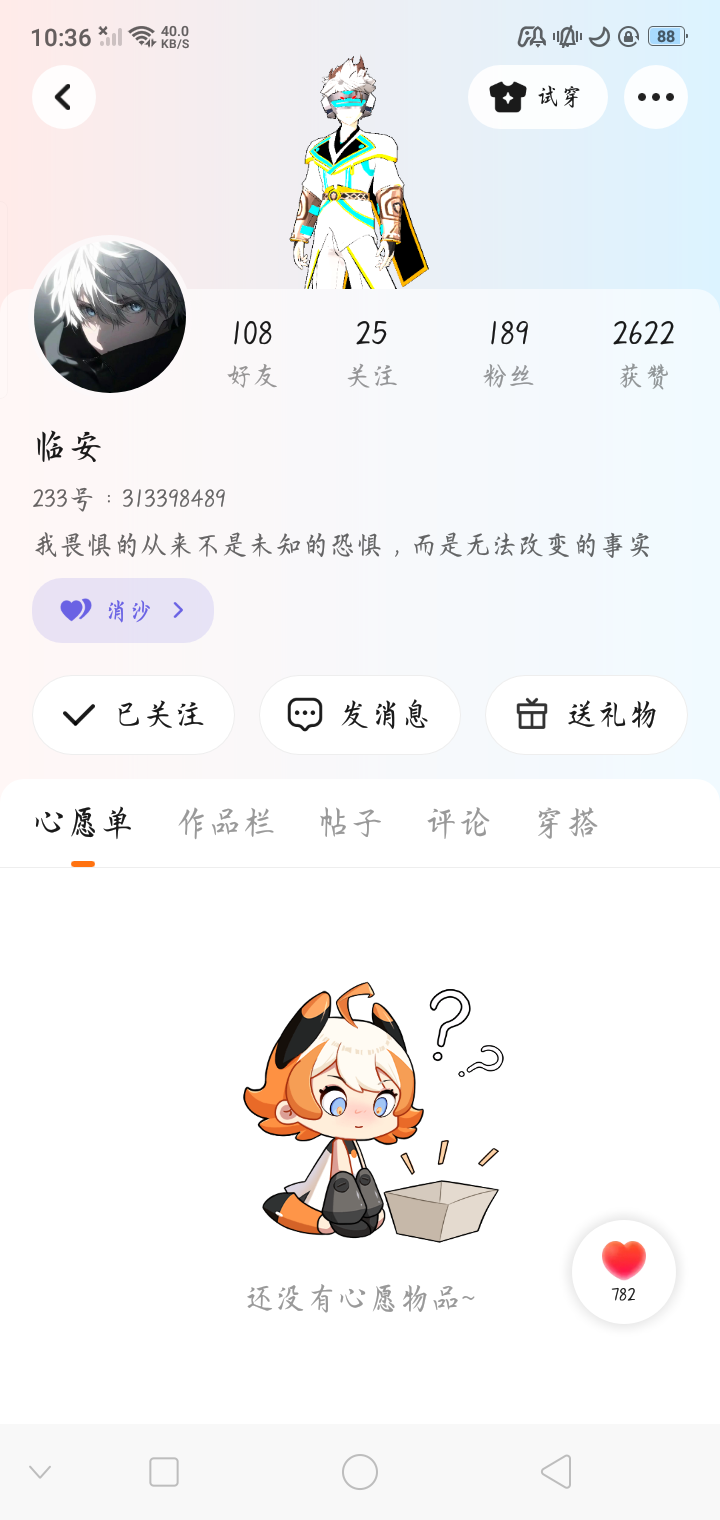Switch to the 作品栏 tab

point(226,824)
